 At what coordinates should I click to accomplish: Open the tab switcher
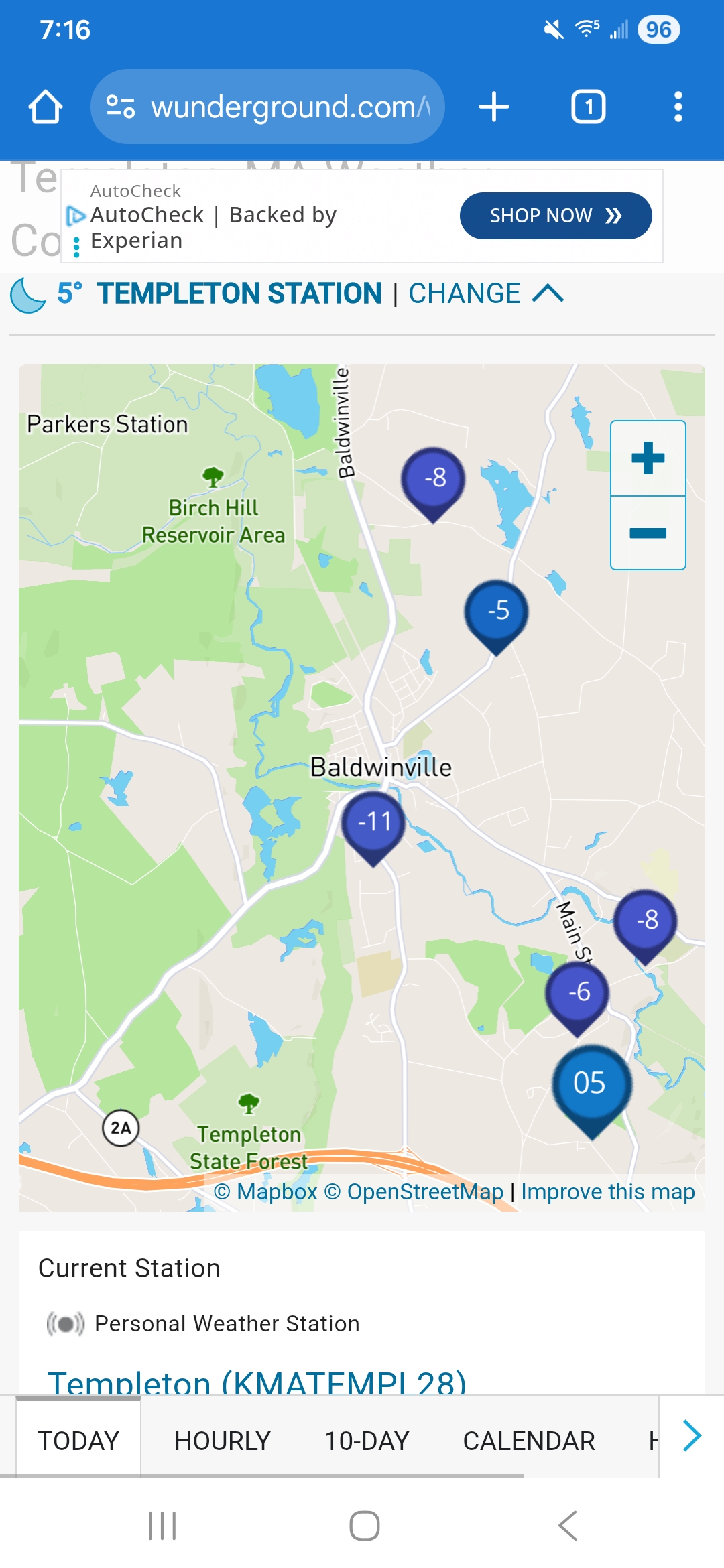coord(588,107)
